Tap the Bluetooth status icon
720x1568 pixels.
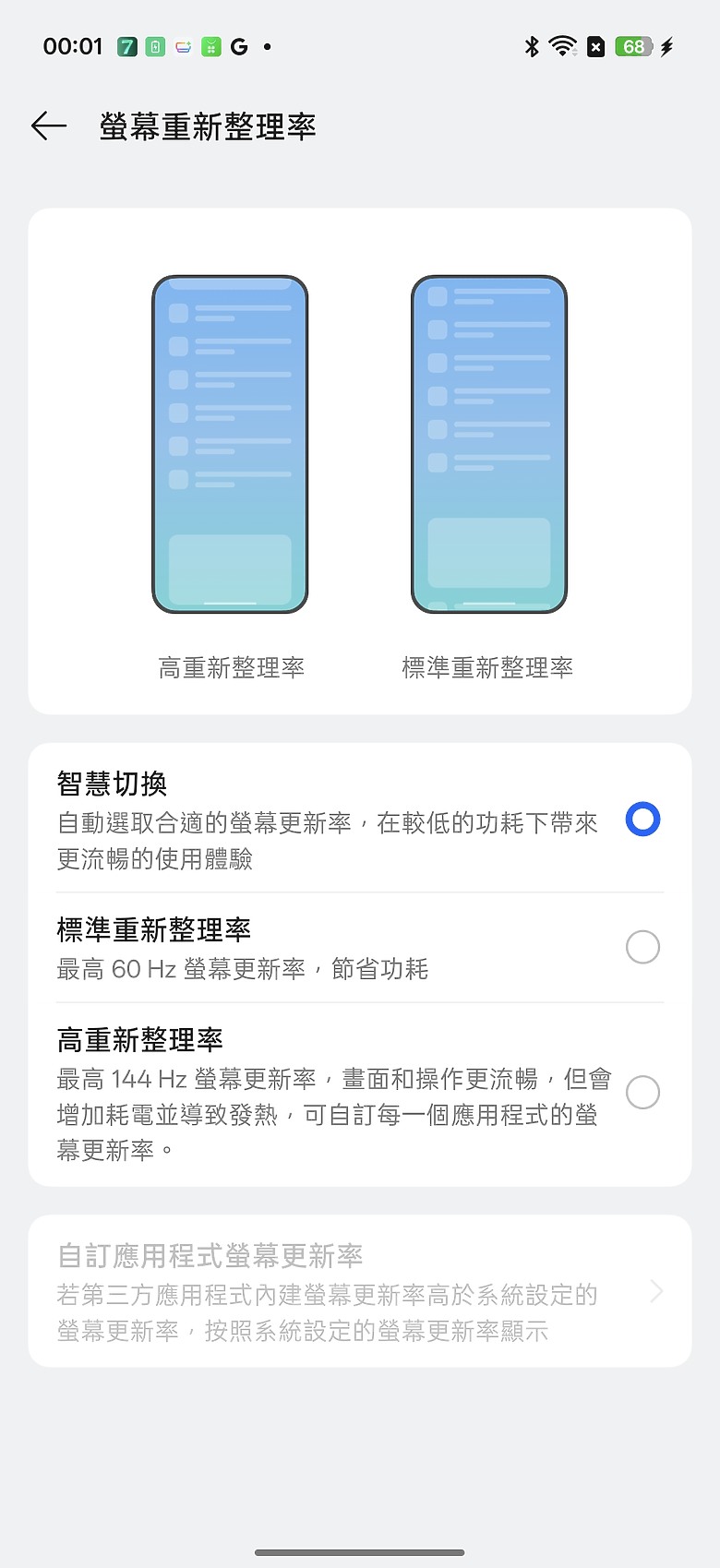point(533,45)
